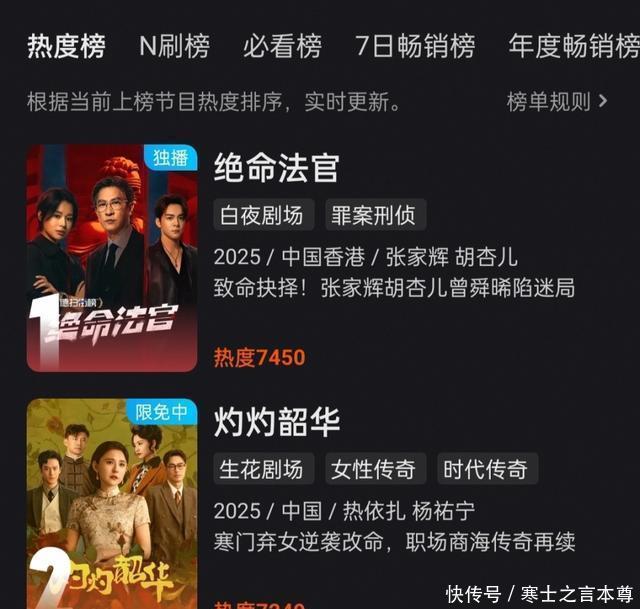Viewport: 640px width, 609px height.
Task: Open the 必看榜 tab
Action: point(282,46)
